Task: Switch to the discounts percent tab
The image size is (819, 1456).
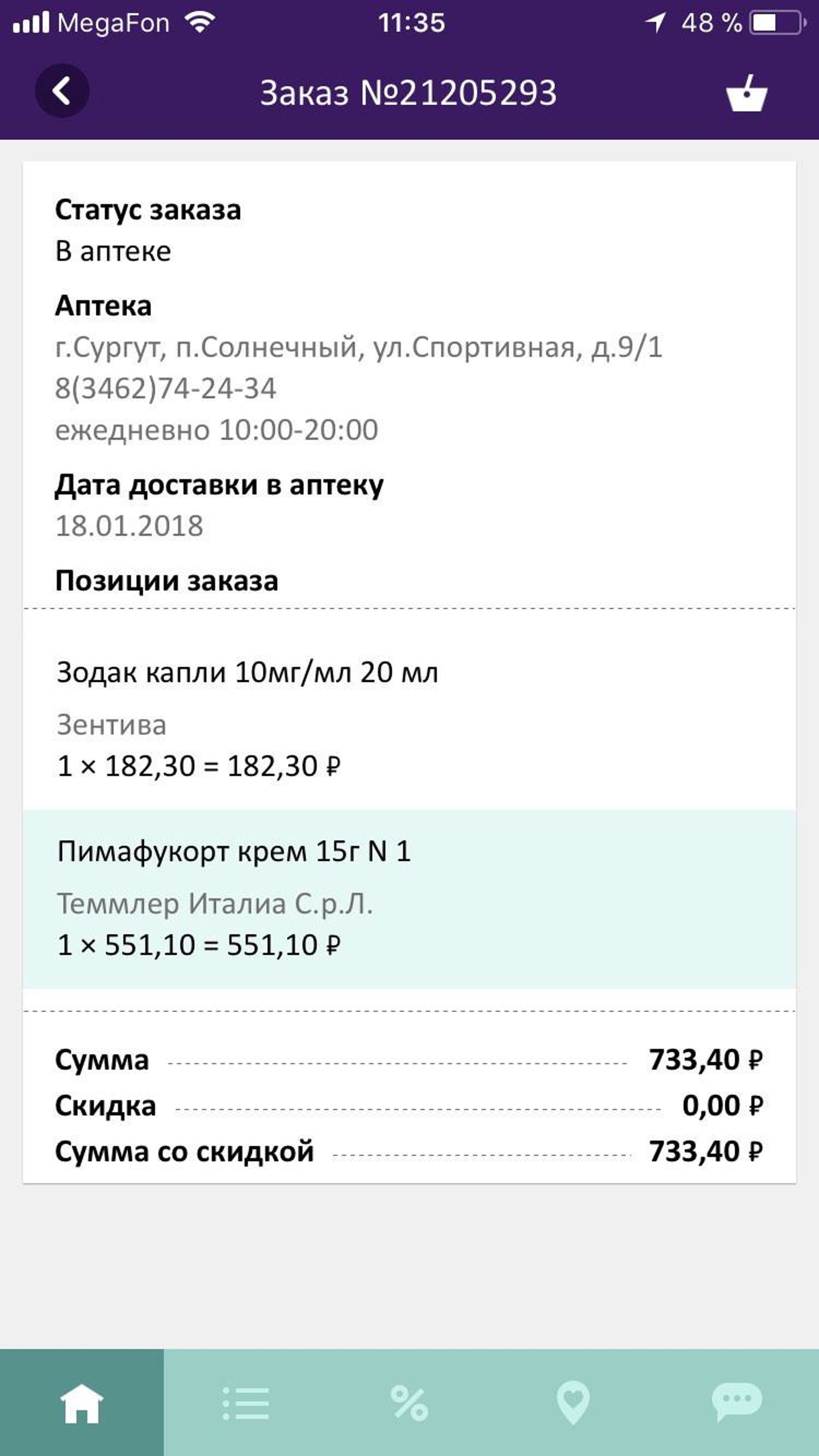Action: coord(409,1403)
